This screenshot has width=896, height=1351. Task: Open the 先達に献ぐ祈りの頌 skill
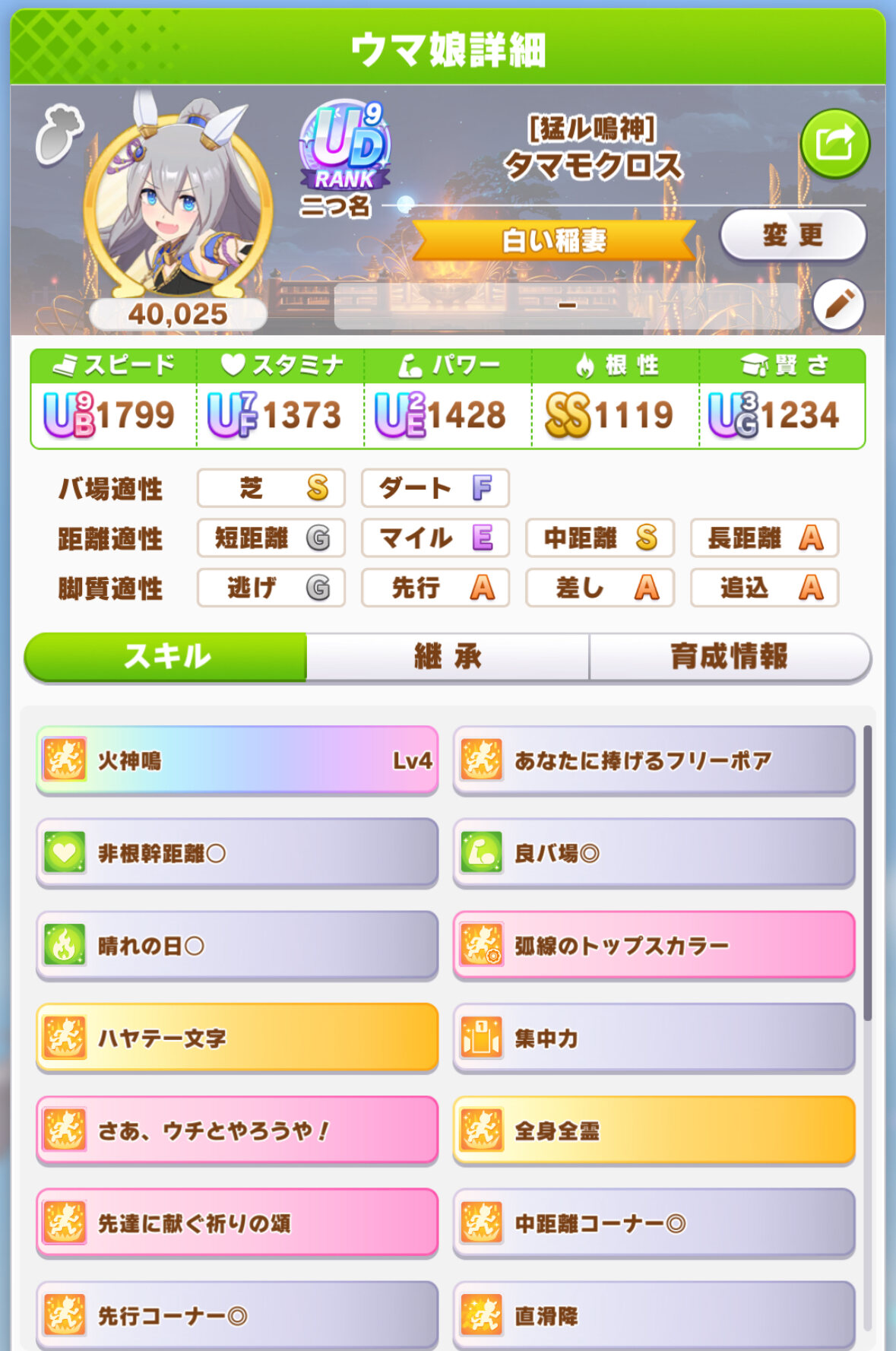(237, 1223)
